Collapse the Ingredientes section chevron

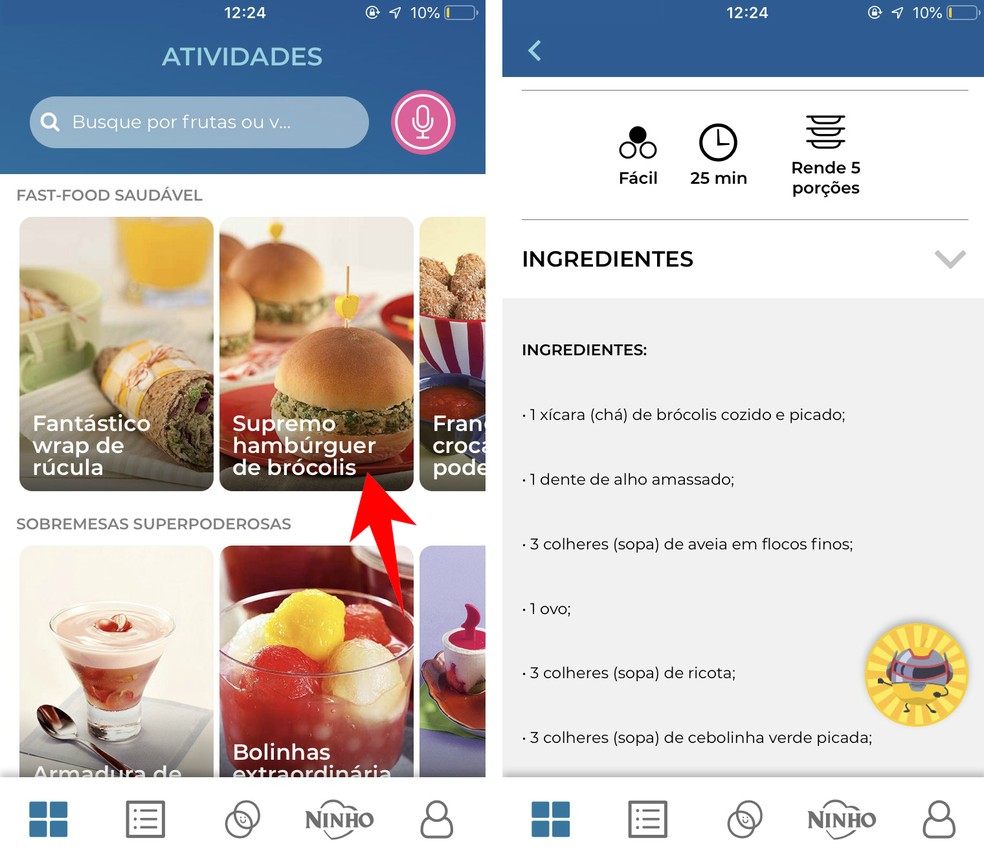coord(949,260)
